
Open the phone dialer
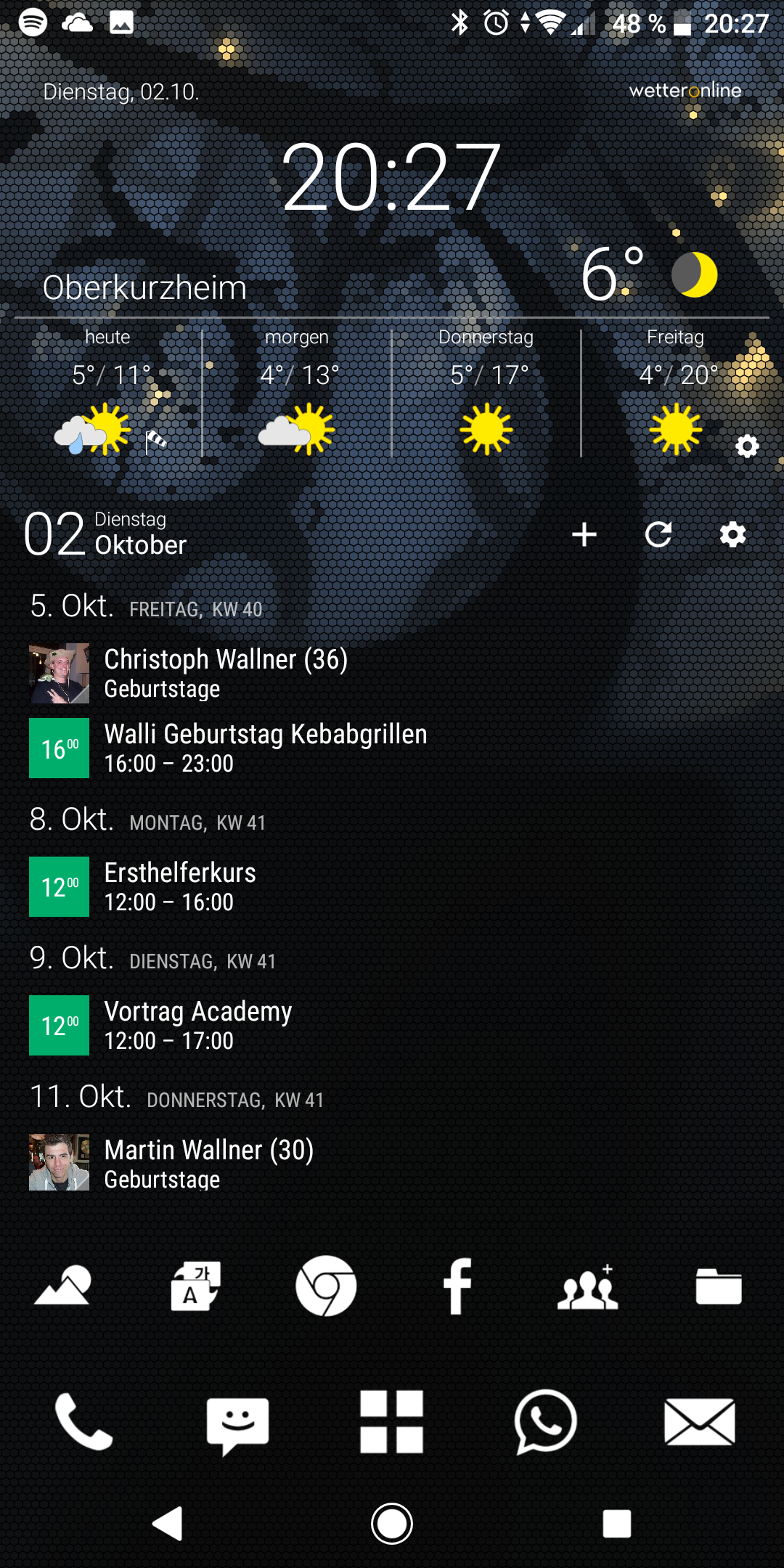[83, 1421]
